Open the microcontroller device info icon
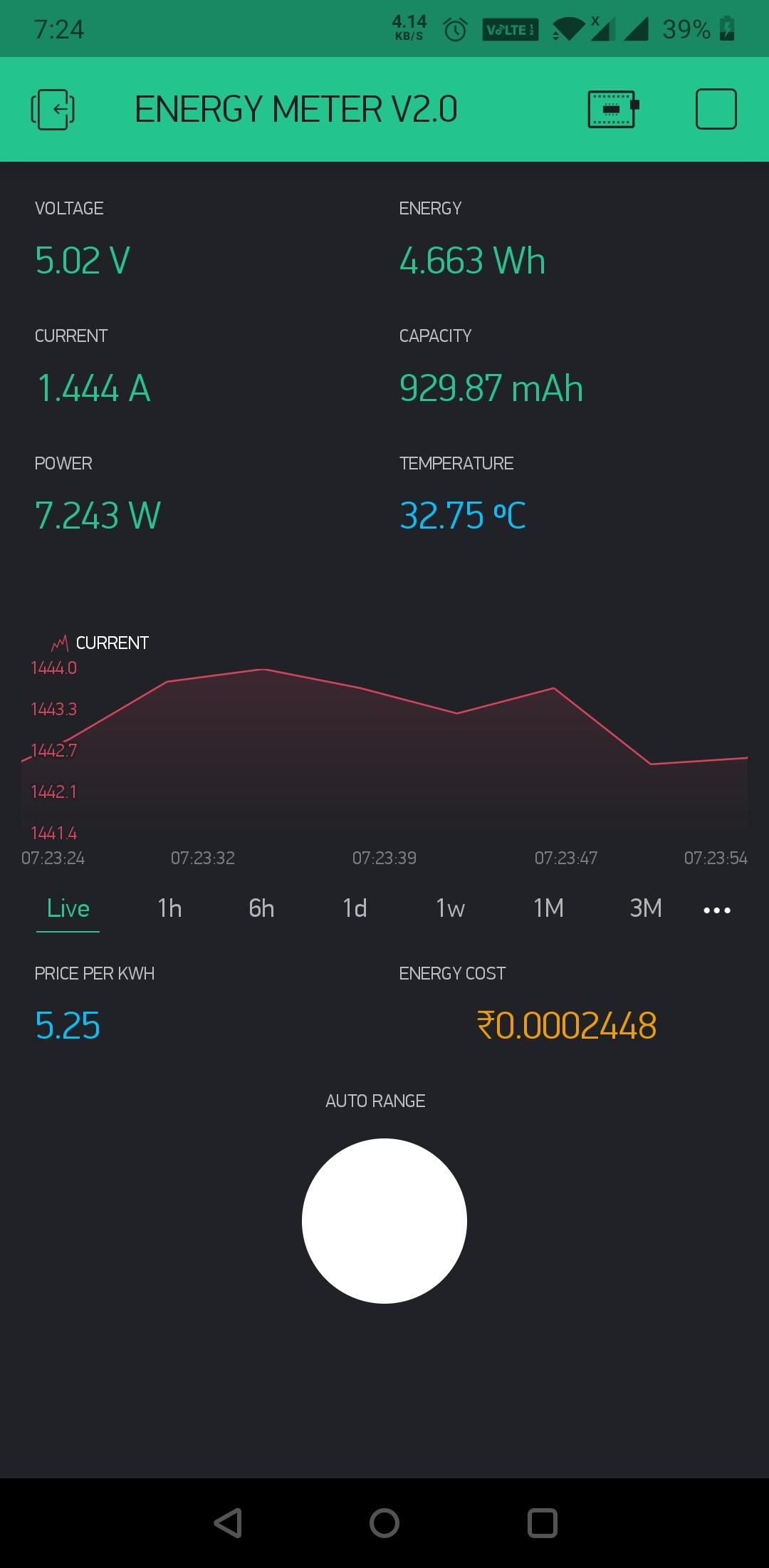Viewport: 769px width, 1568px height. tap(611, 109)
